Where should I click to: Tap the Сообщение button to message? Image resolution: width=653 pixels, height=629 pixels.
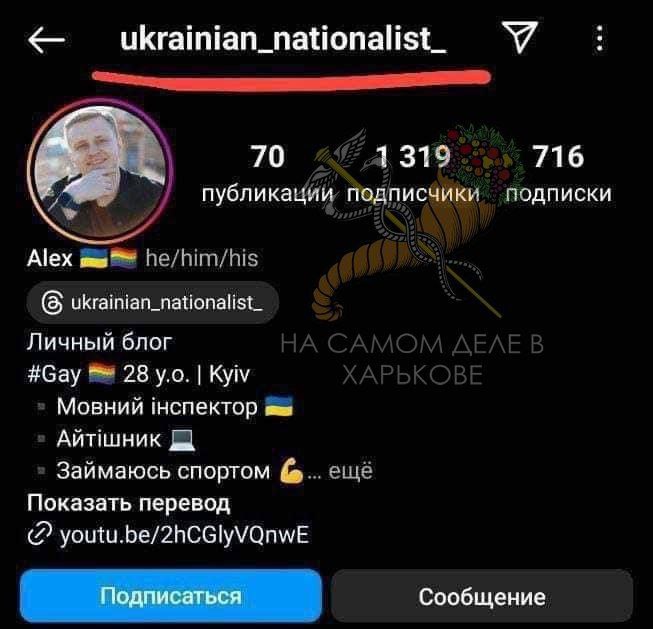[x=482, y=597]
